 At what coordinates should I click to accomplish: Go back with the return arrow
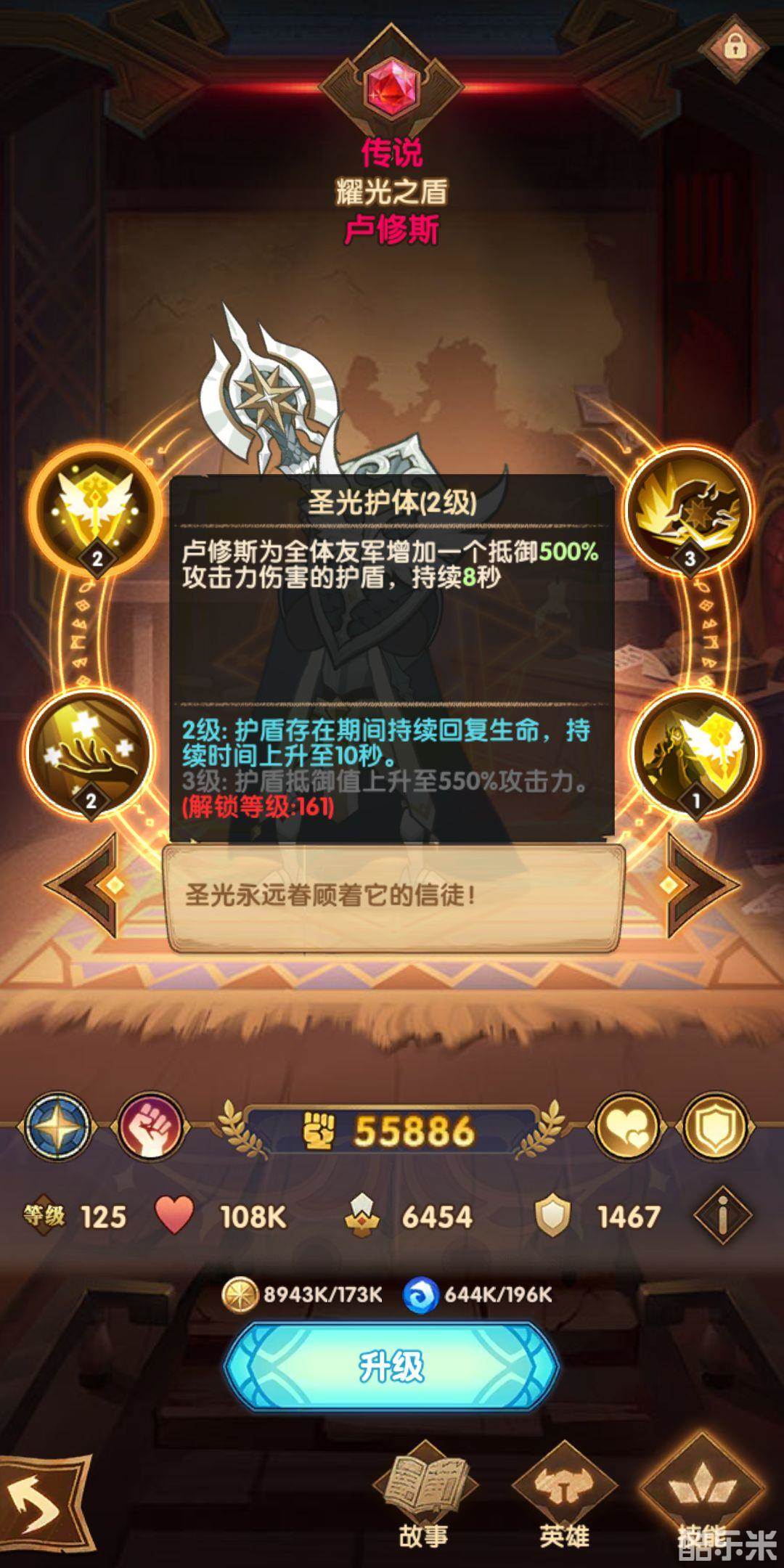[44, 1503]
